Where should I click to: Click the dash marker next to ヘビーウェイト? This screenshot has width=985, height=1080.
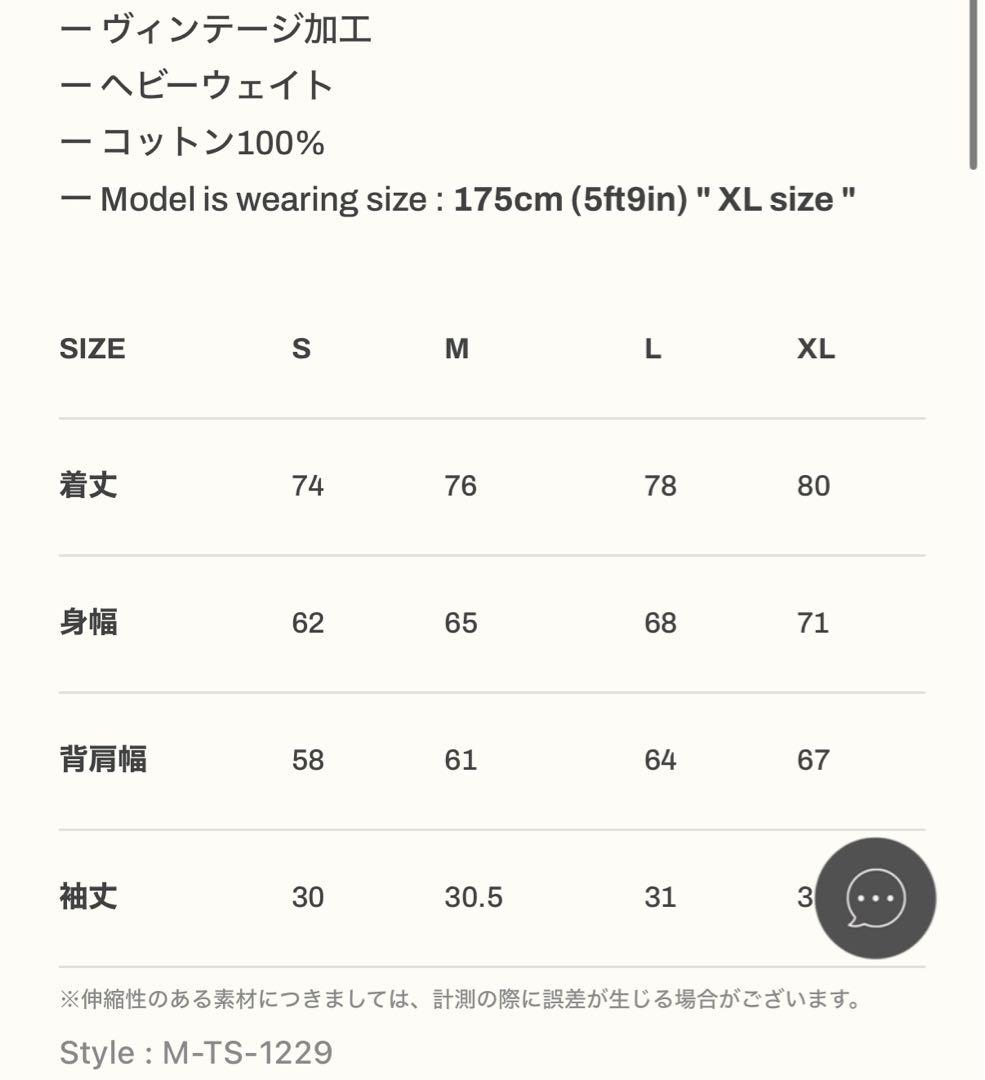click(72, 84)
